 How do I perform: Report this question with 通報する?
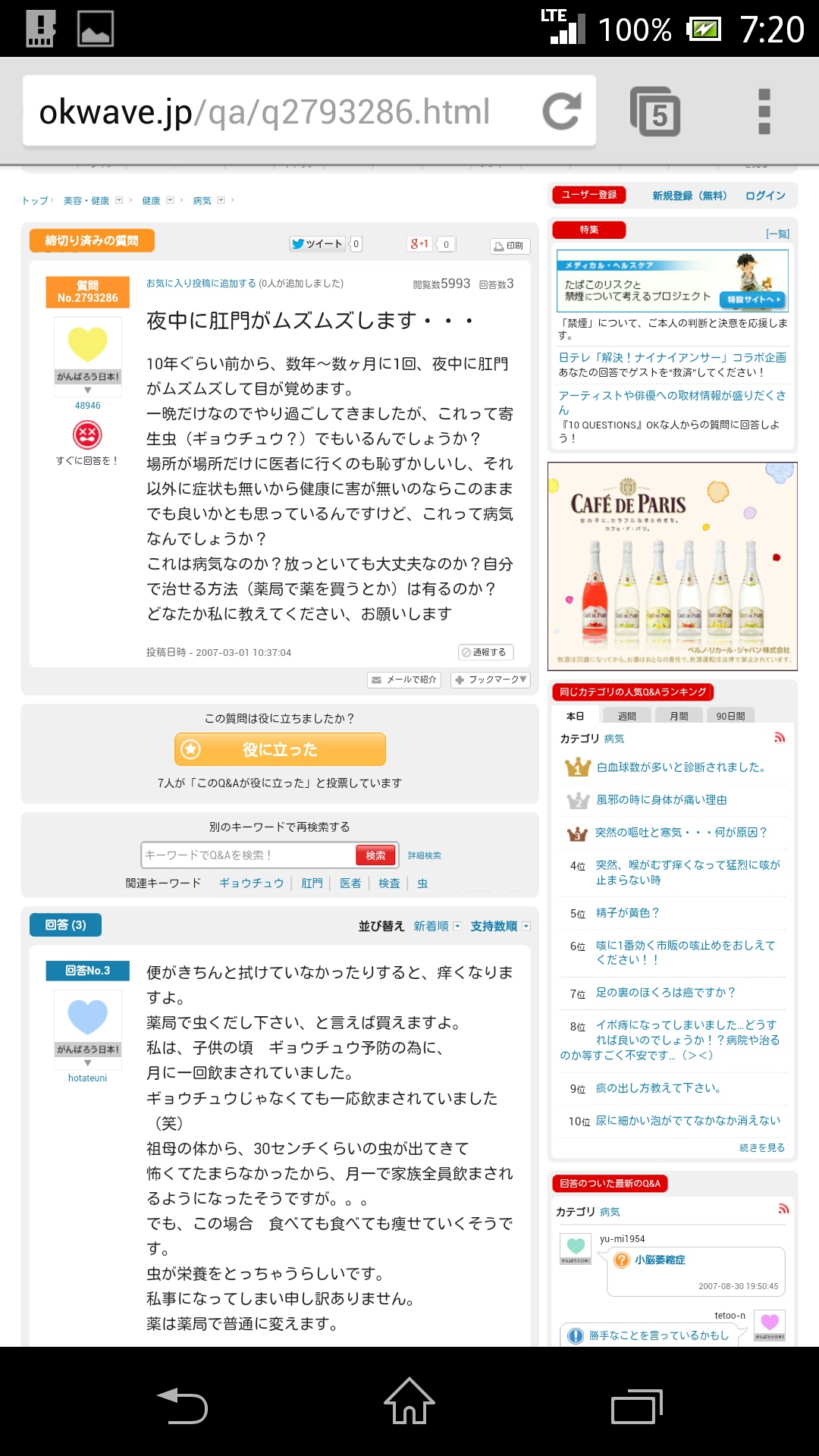pos(485,652)
